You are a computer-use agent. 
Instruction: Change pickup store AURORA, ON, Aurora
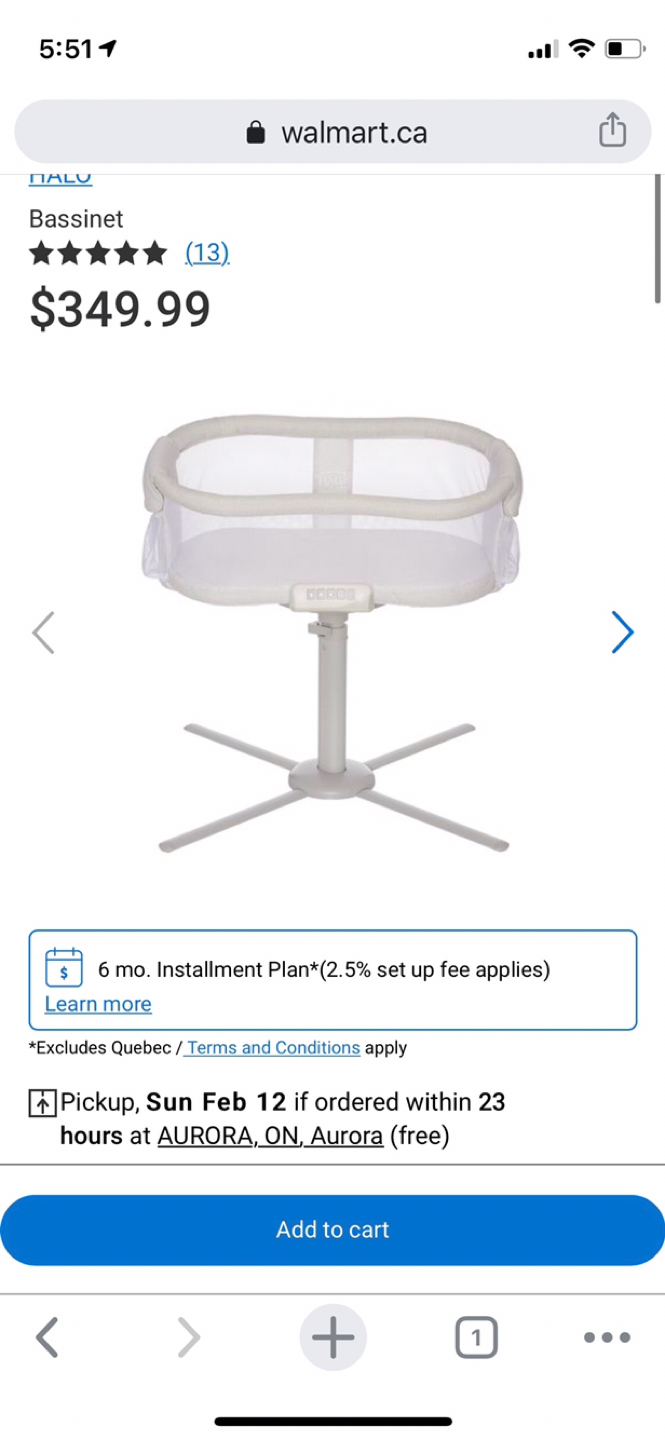point(270,1136)
